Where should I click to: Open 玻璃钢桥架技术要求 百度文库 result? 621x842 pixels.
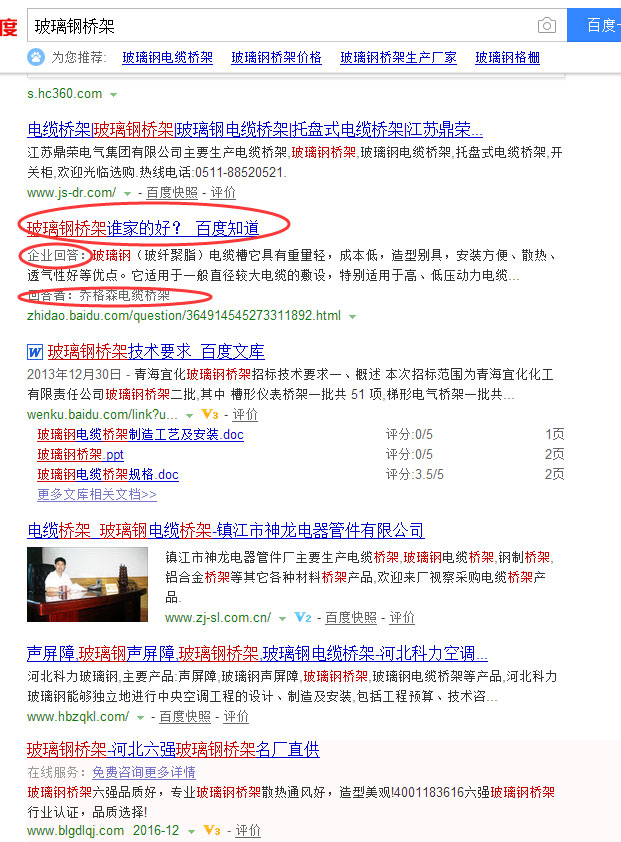(156, 351)
